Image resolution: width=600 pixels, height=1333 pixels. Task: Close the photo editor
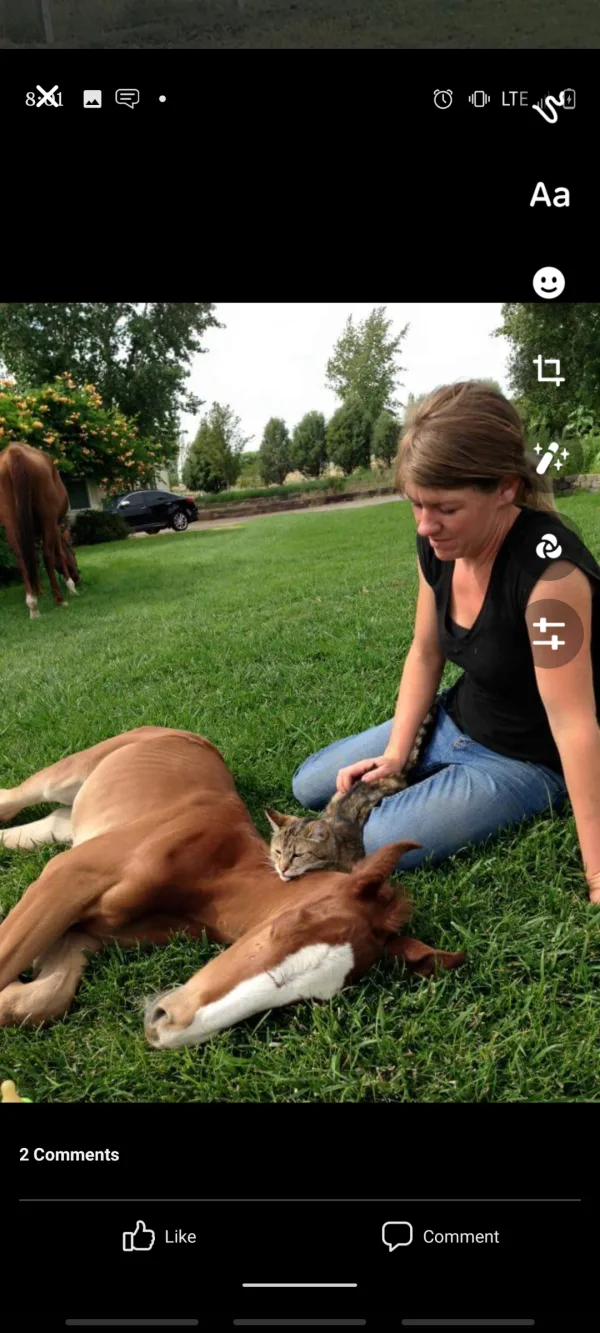coord(47,97)
